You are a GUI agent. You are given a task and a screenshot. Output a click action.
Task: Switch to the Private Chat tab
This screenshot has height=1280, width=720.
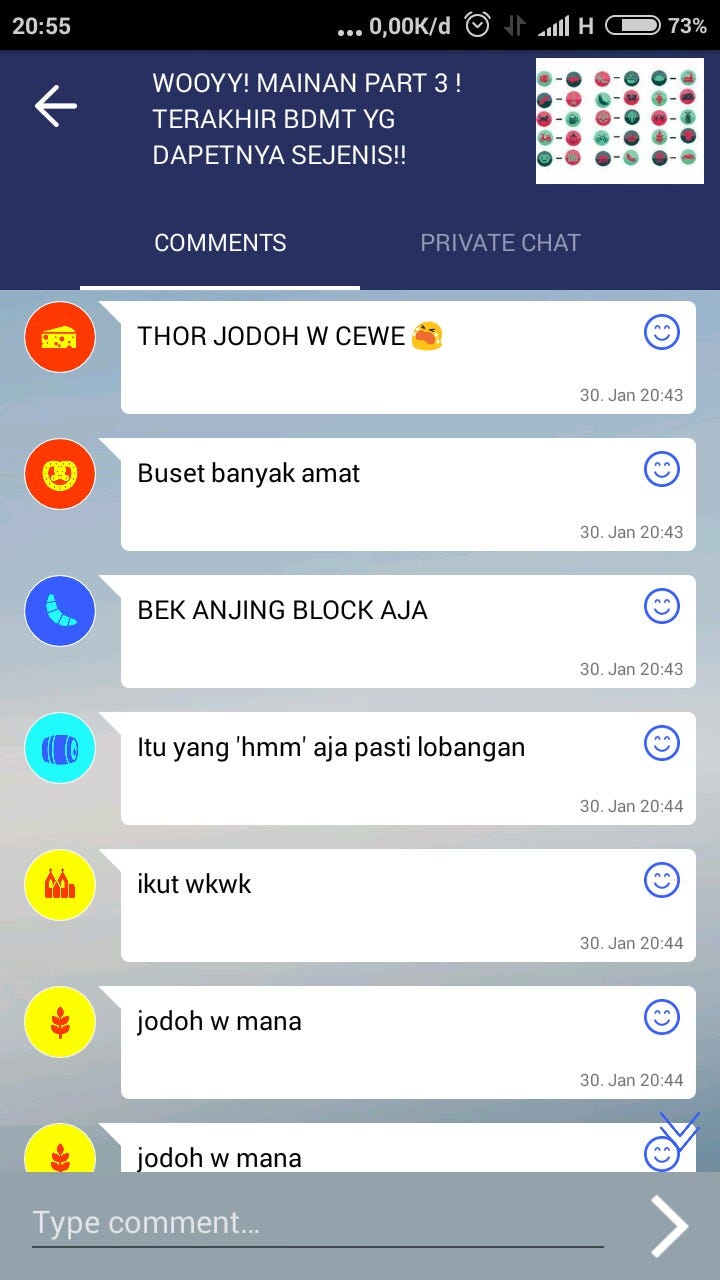pos(500,243)
